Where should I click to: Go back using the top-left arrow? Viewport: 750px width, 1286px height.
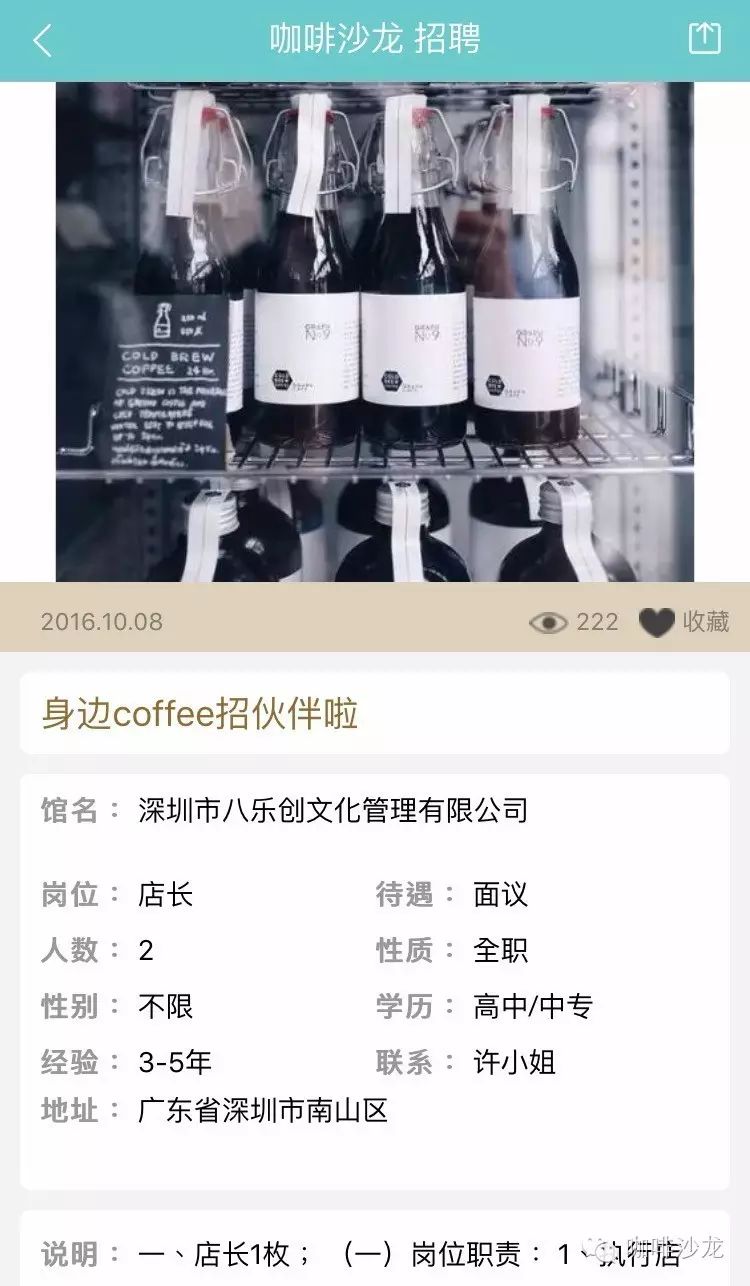tap(42, 41)
